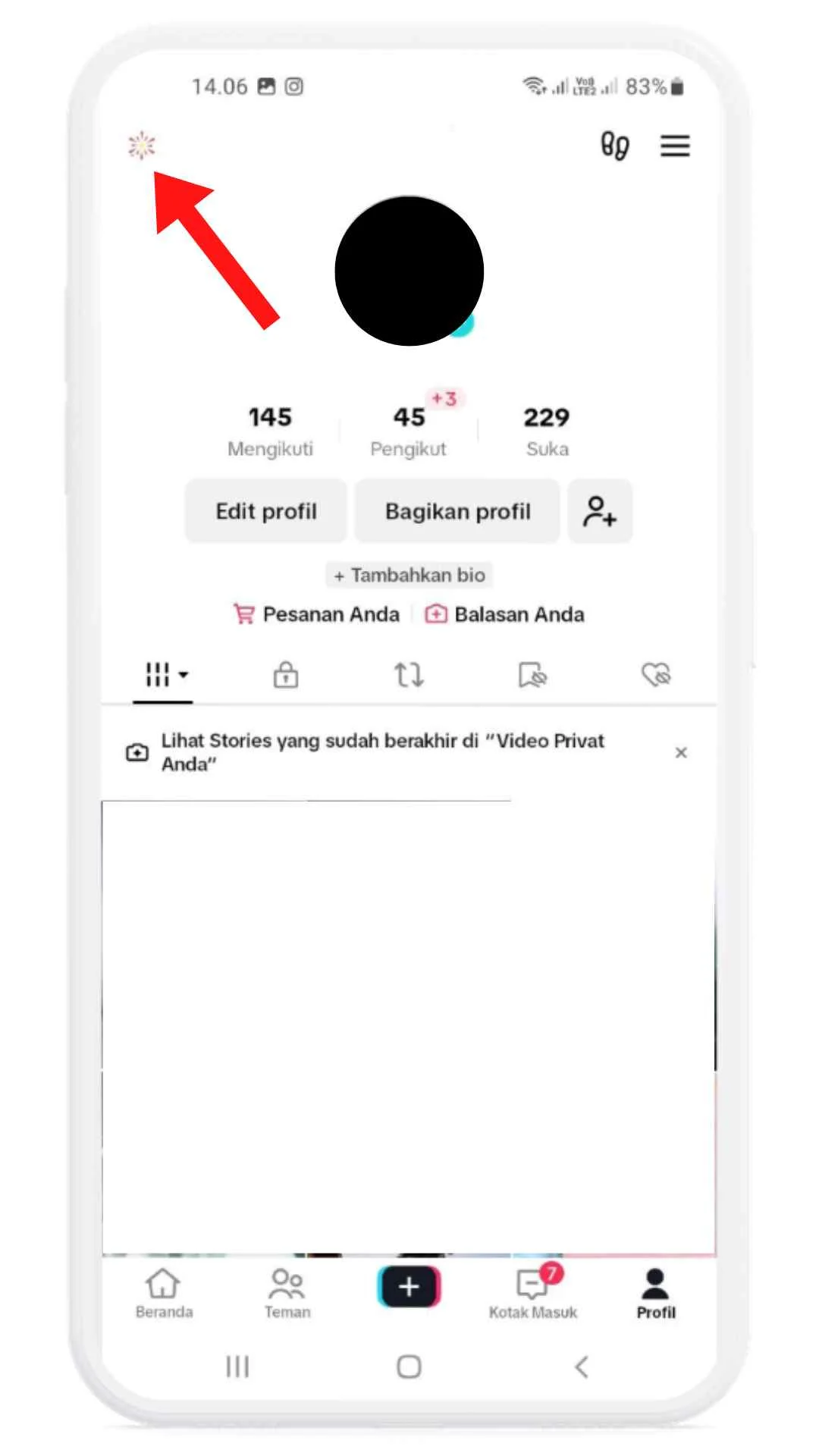The image size is (819, 1456).
Task: Dismiss the expired Stories banner
Action: point(680,752)
